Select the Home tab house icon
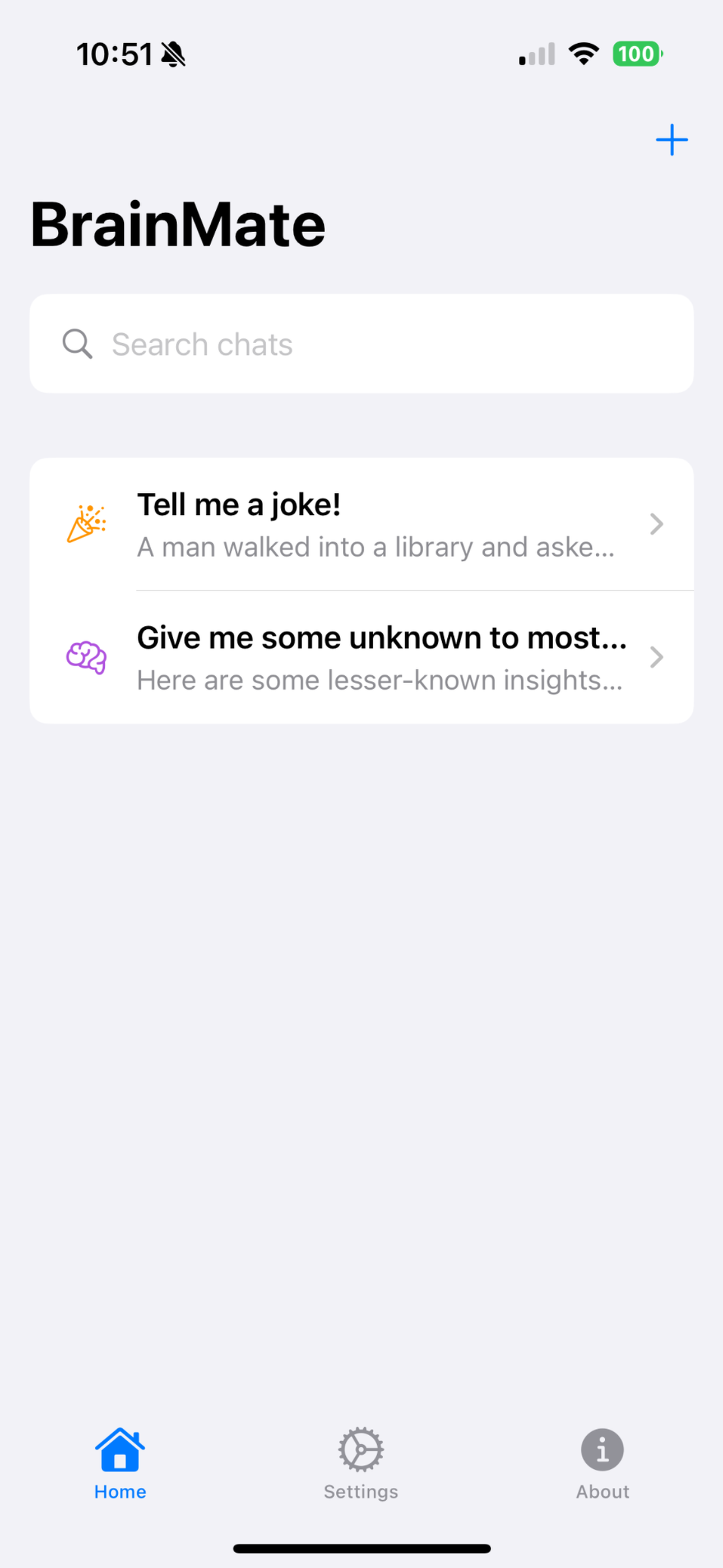 [119, 1450]
